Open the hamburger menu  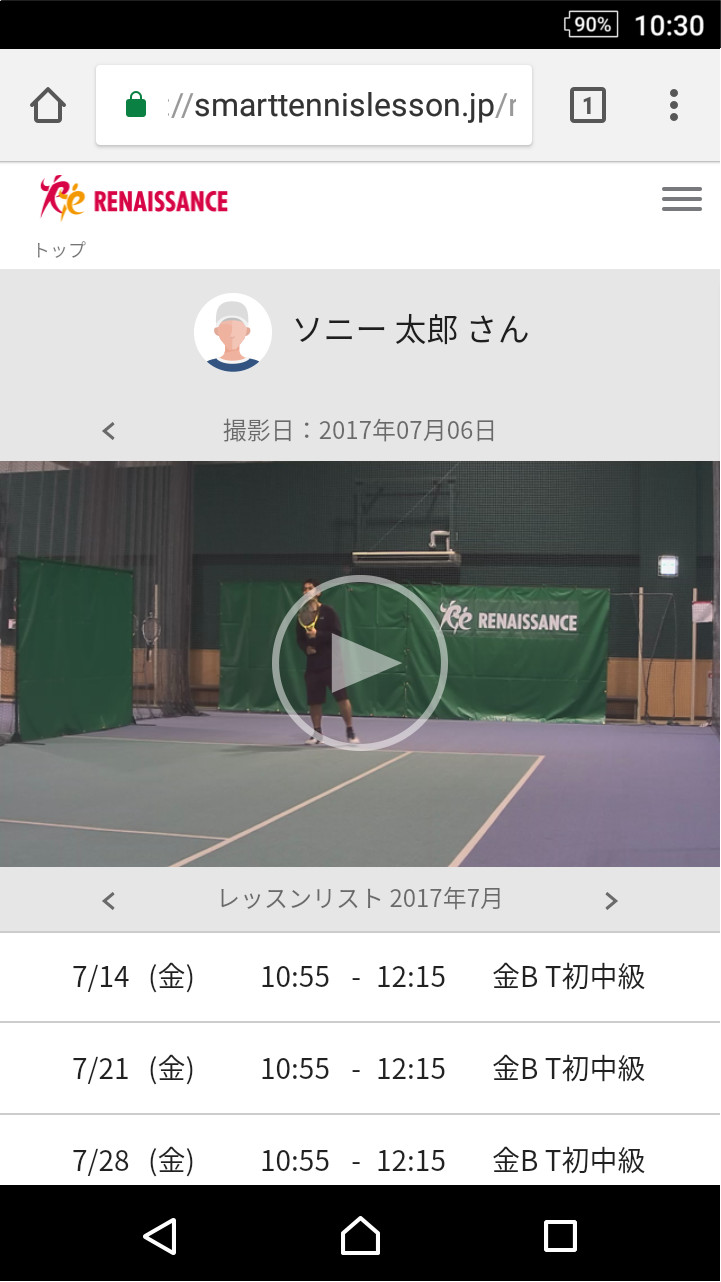pos(681,200)
